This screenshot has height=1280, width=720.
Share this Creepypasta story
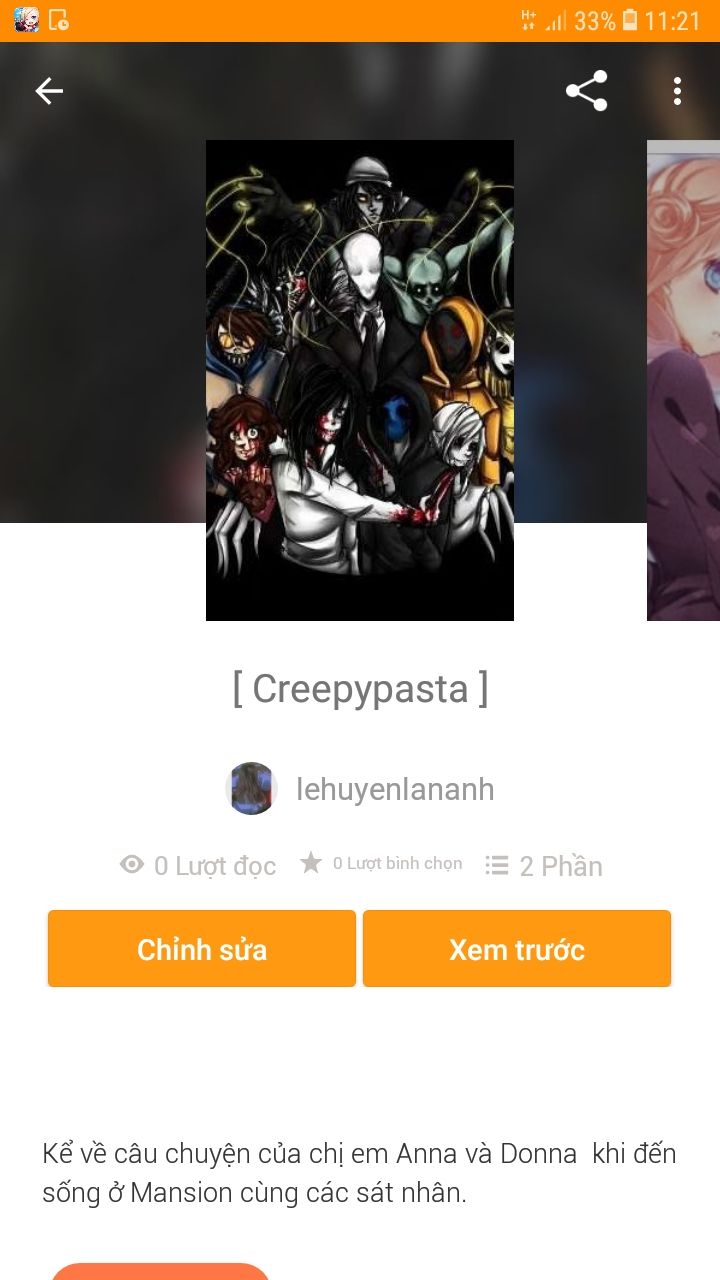(x=586, y=91)
